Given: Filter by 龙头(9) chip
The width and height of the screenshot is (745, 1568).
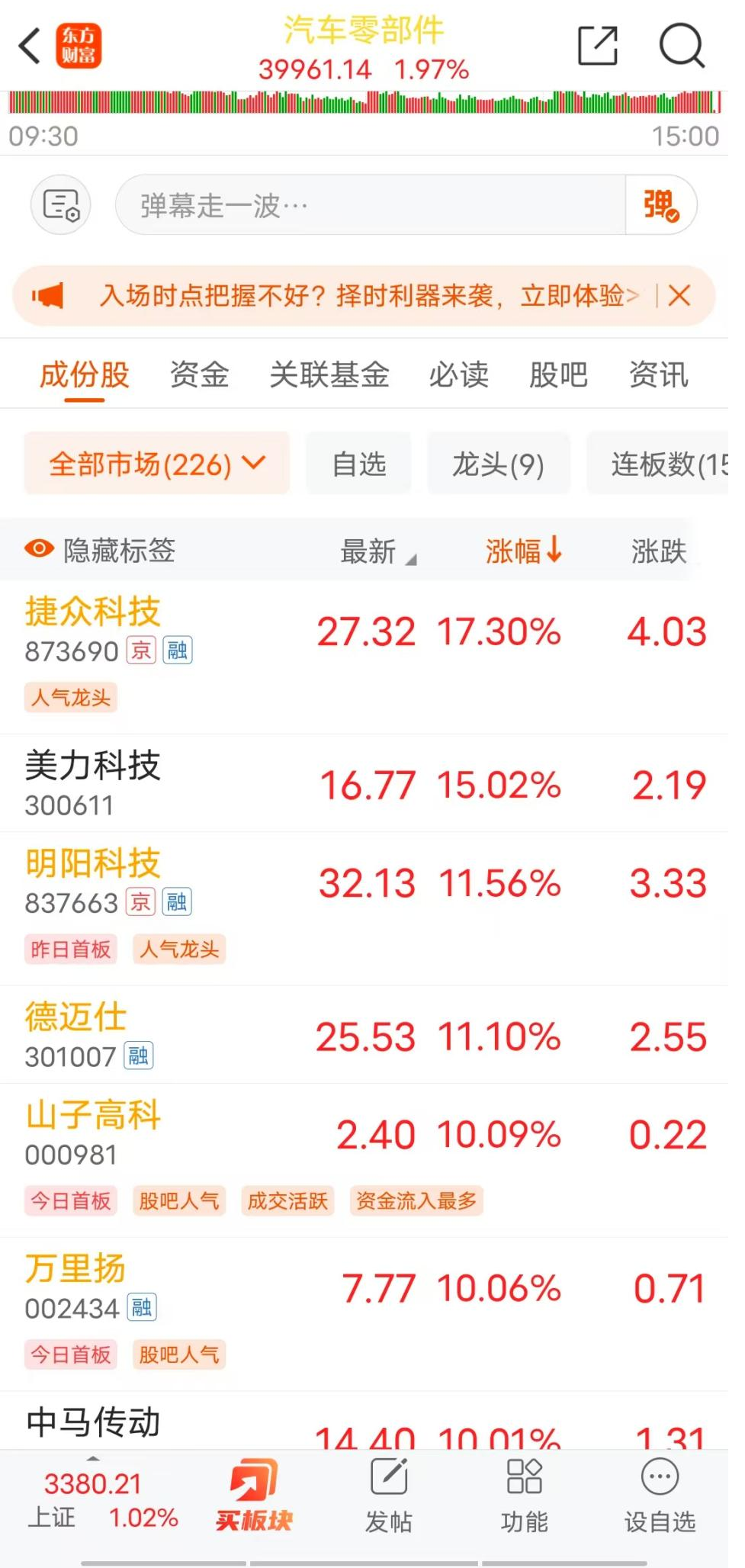Looking at the screenshot, I should (498, 464).
